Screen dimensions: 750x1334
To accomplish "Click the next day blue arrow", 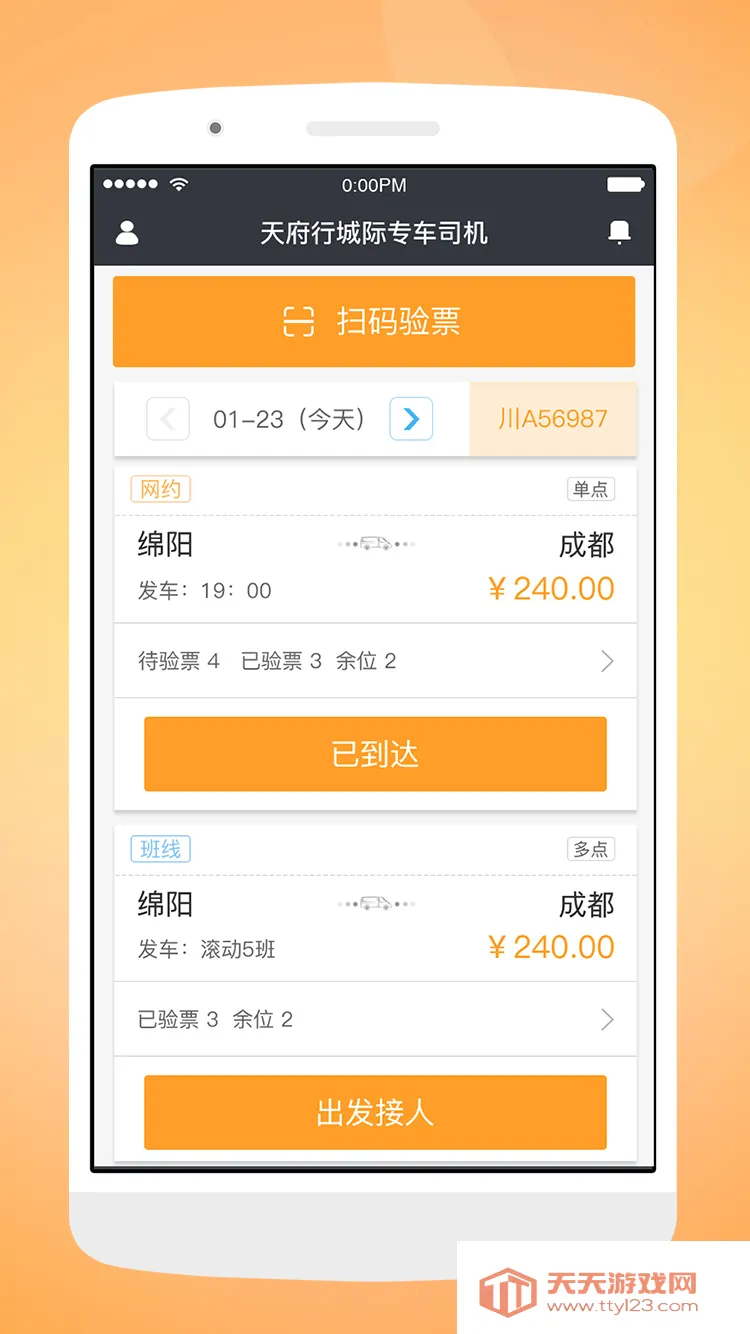I will point(410,419).
